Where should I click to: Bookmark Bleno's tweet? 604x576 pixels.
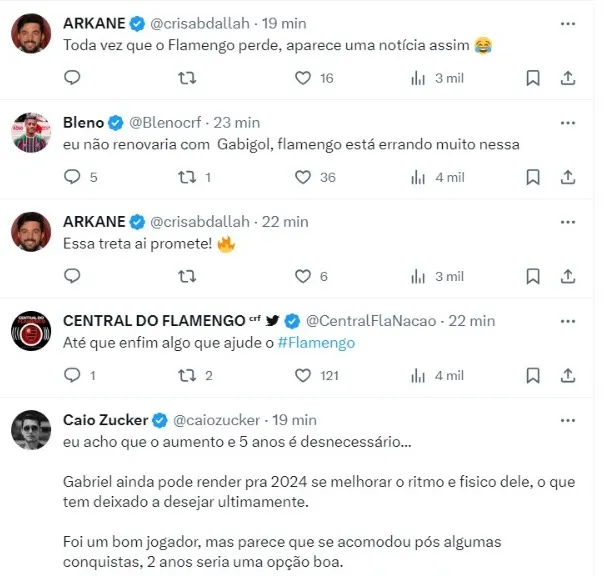(533, 177)
